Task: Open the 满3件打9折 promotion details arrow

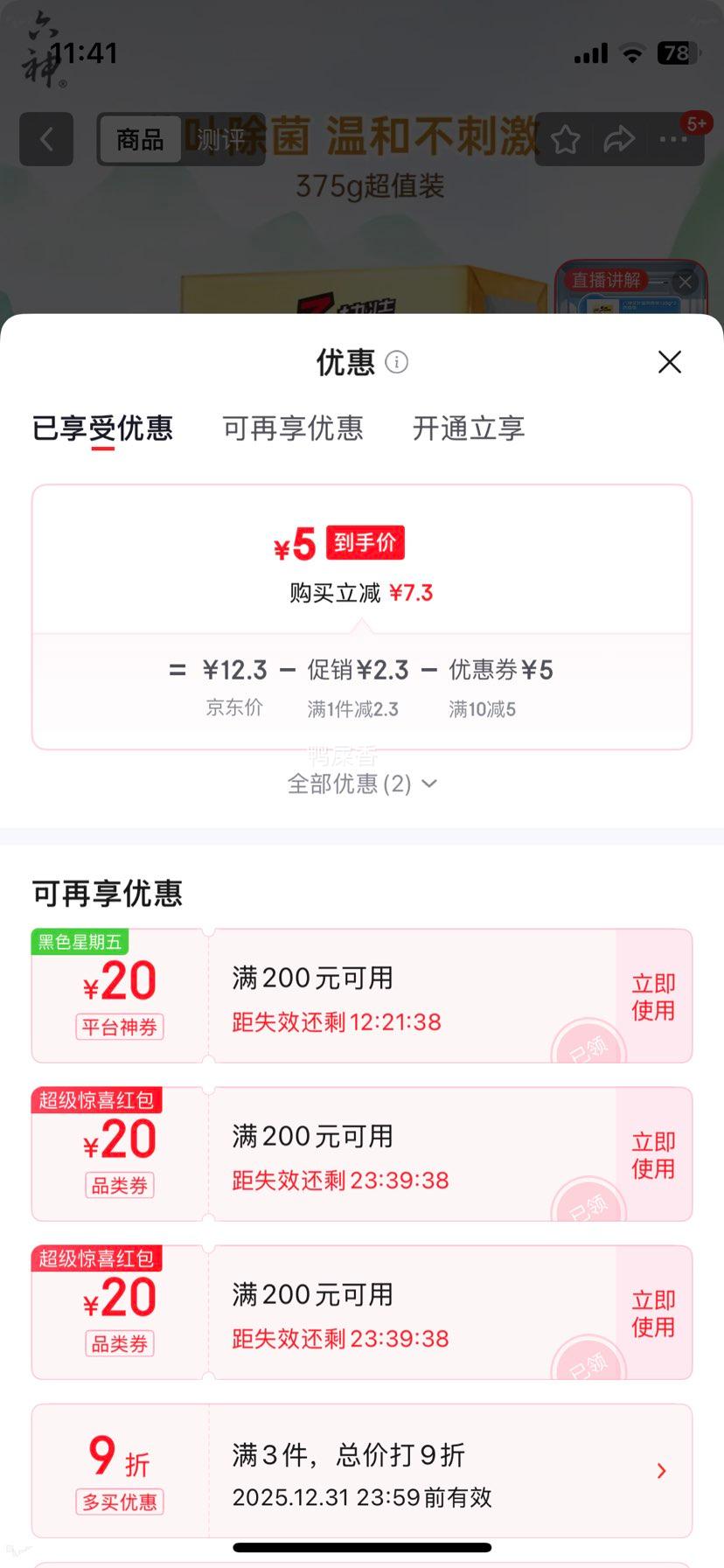Action: point(662,1471)
